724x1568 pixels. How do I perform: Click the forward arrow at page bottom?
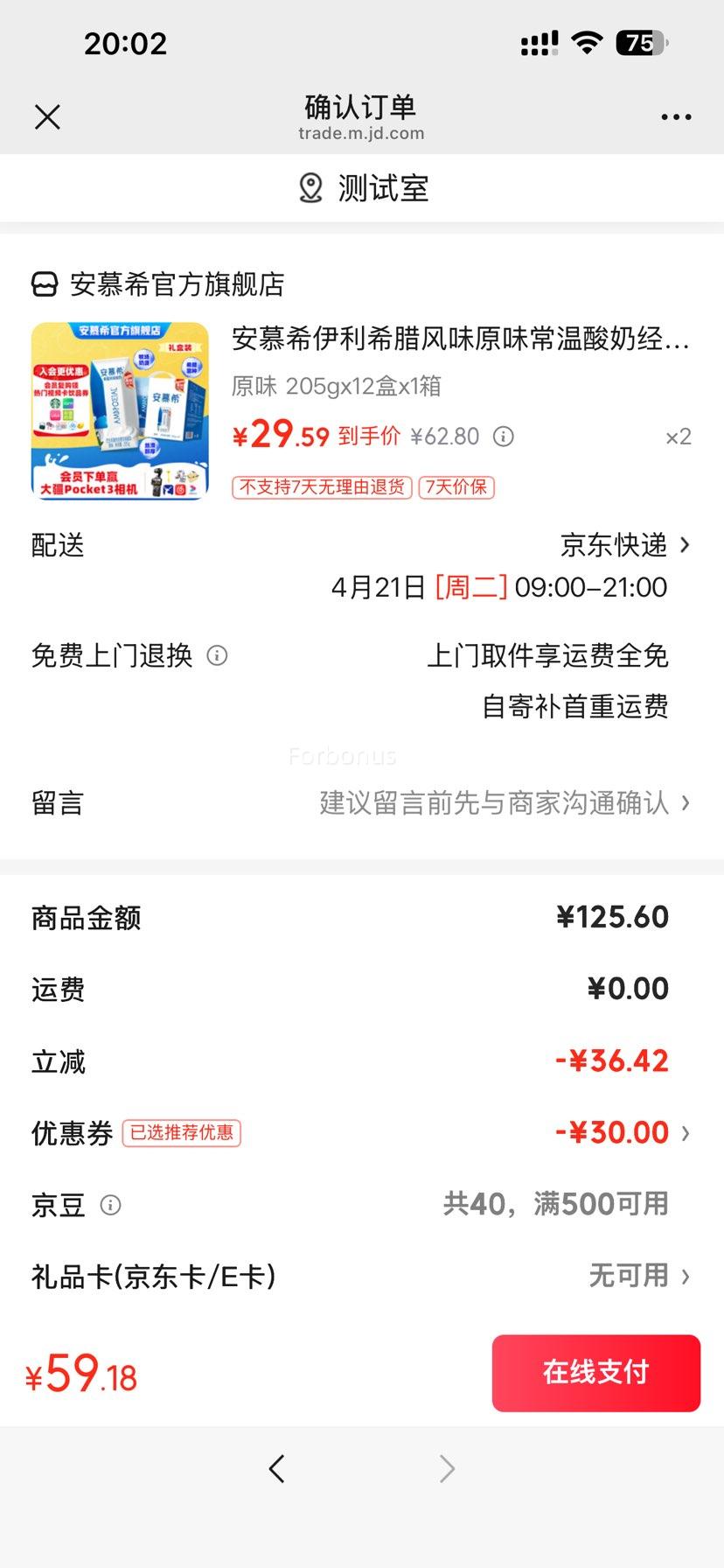[x=447, y=1468]
